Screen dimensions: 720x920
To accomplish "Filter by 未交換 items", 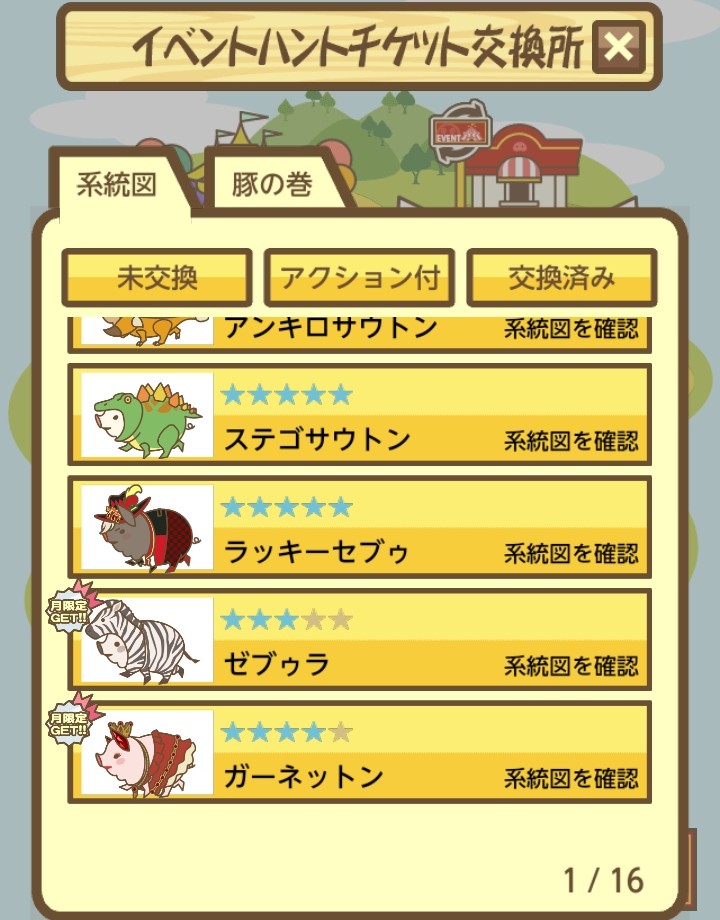I will click(157, 278).
